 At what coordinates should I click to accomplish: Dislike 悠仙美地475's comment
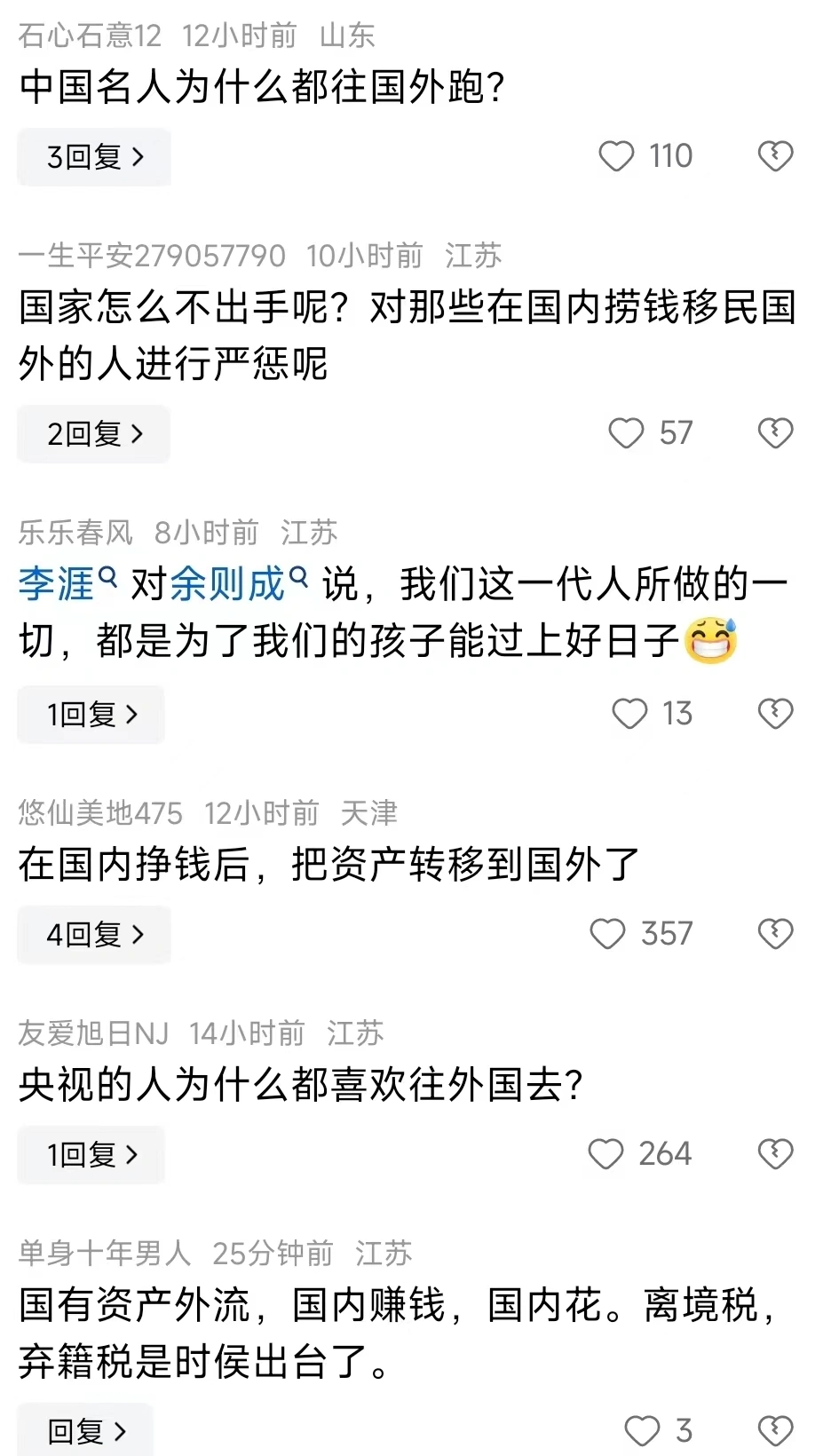click(x=775, y=934)
